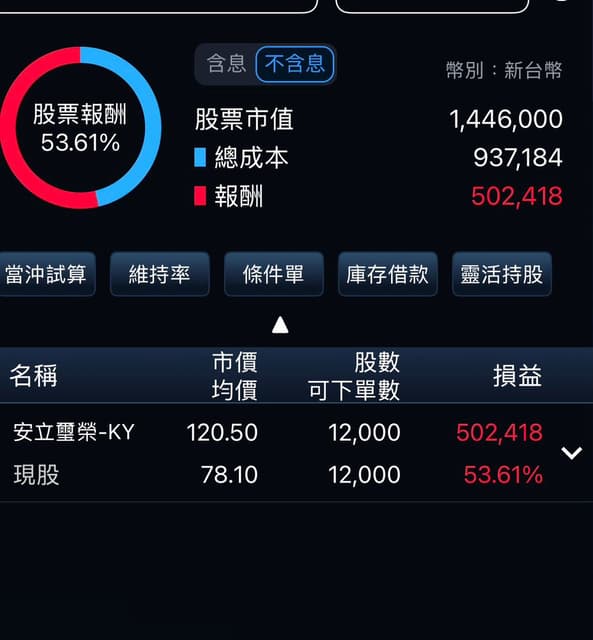Open the 當沖試算 calculator
Viewport: 593px width, 640px height.
point(46,274)
